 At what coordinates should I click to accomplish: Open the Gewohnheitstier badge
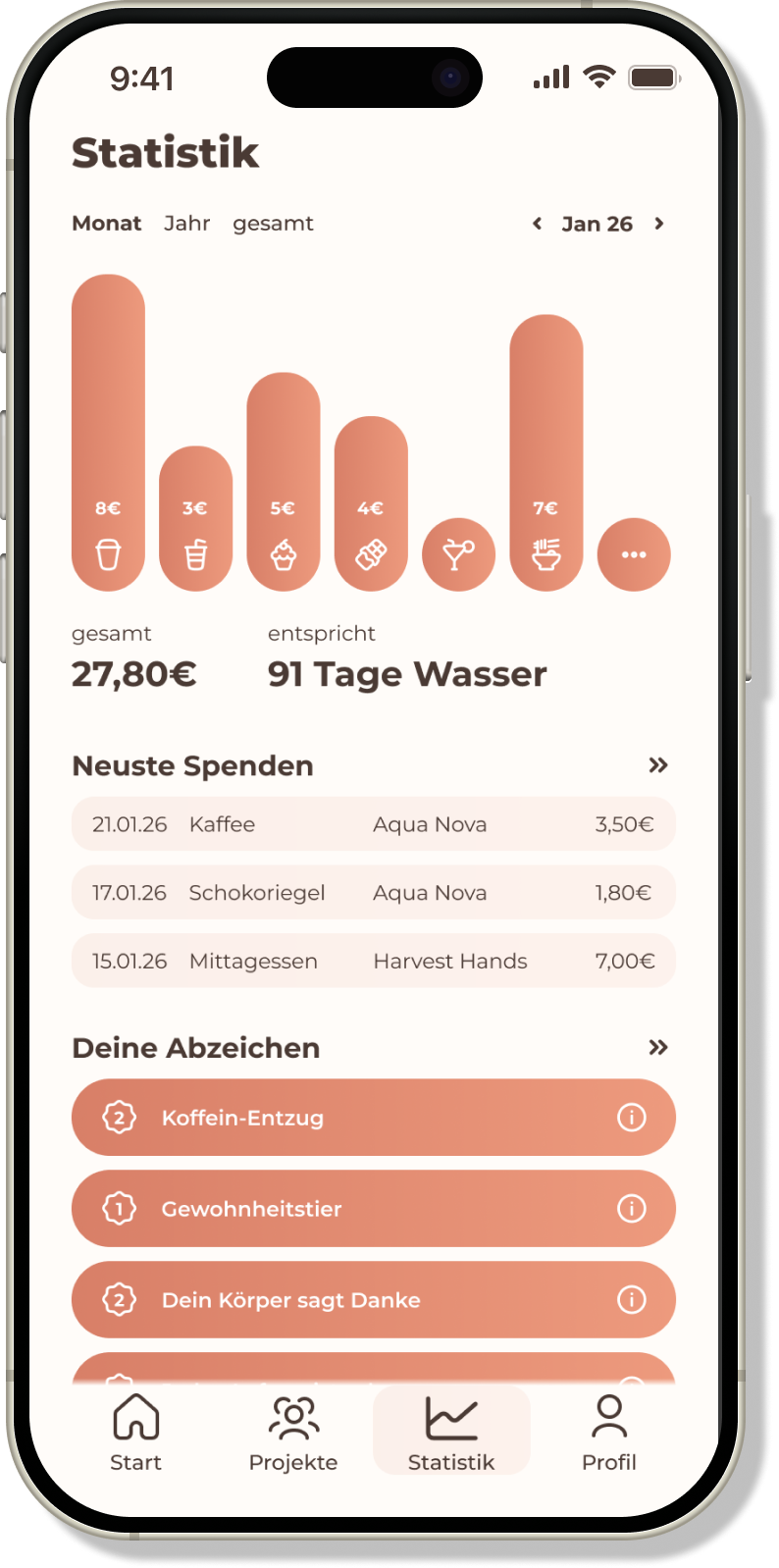click(x=374, y=1209)
